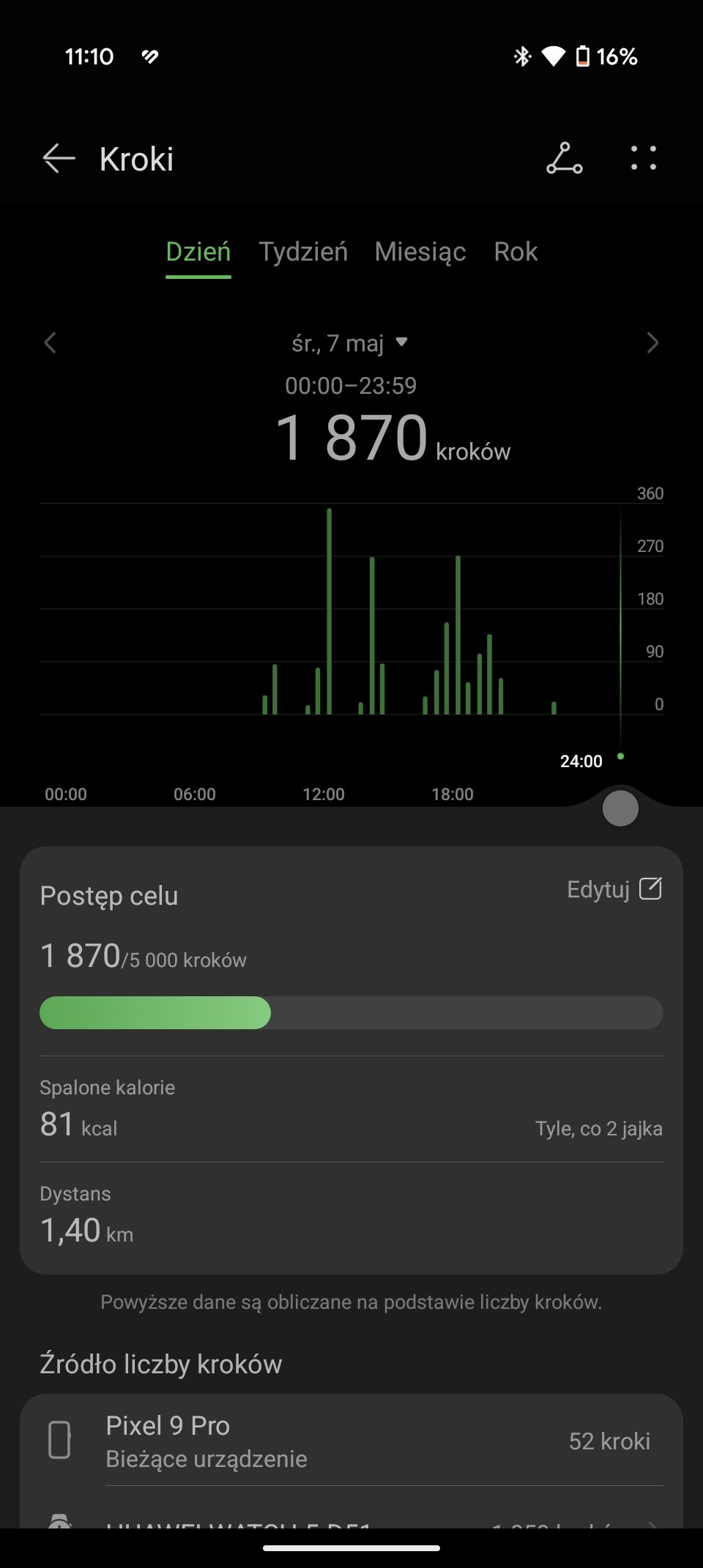
Task: Switch to the Miesiąc tab
Action: pos(420,252)
